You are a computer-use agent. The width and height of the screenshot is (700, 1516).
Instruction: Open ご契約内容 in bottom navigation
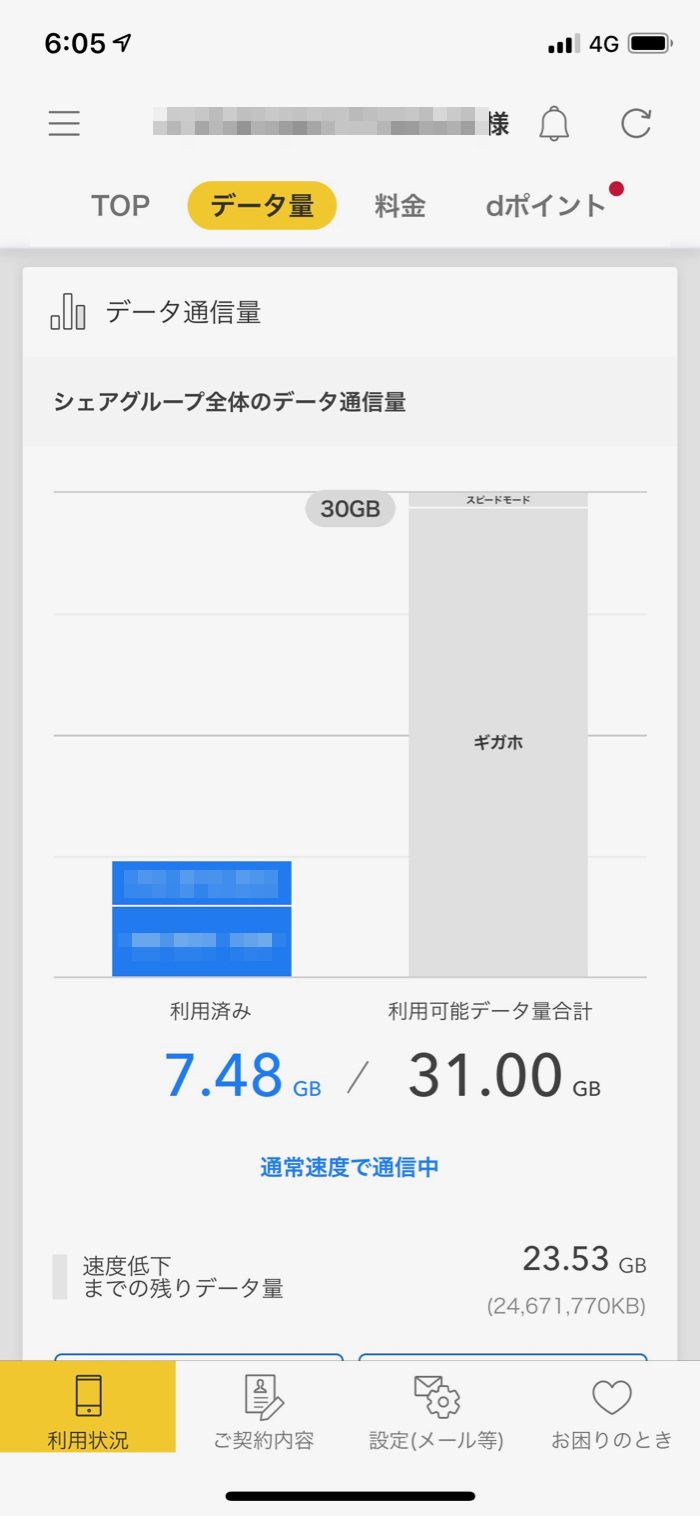tap(264, 1408)
